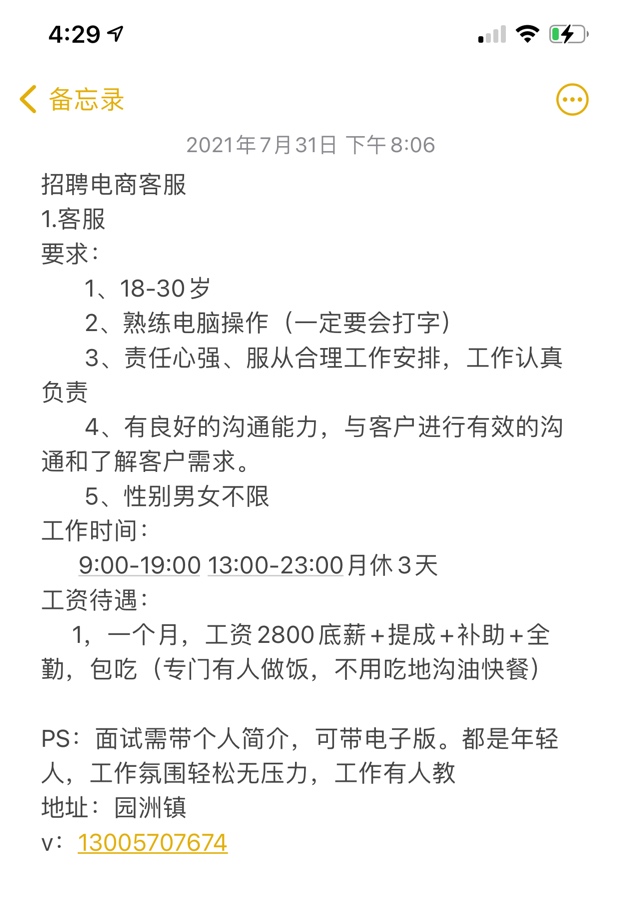
Task: Tap the phone number 13005707674 link
Action: coord(153,843)
